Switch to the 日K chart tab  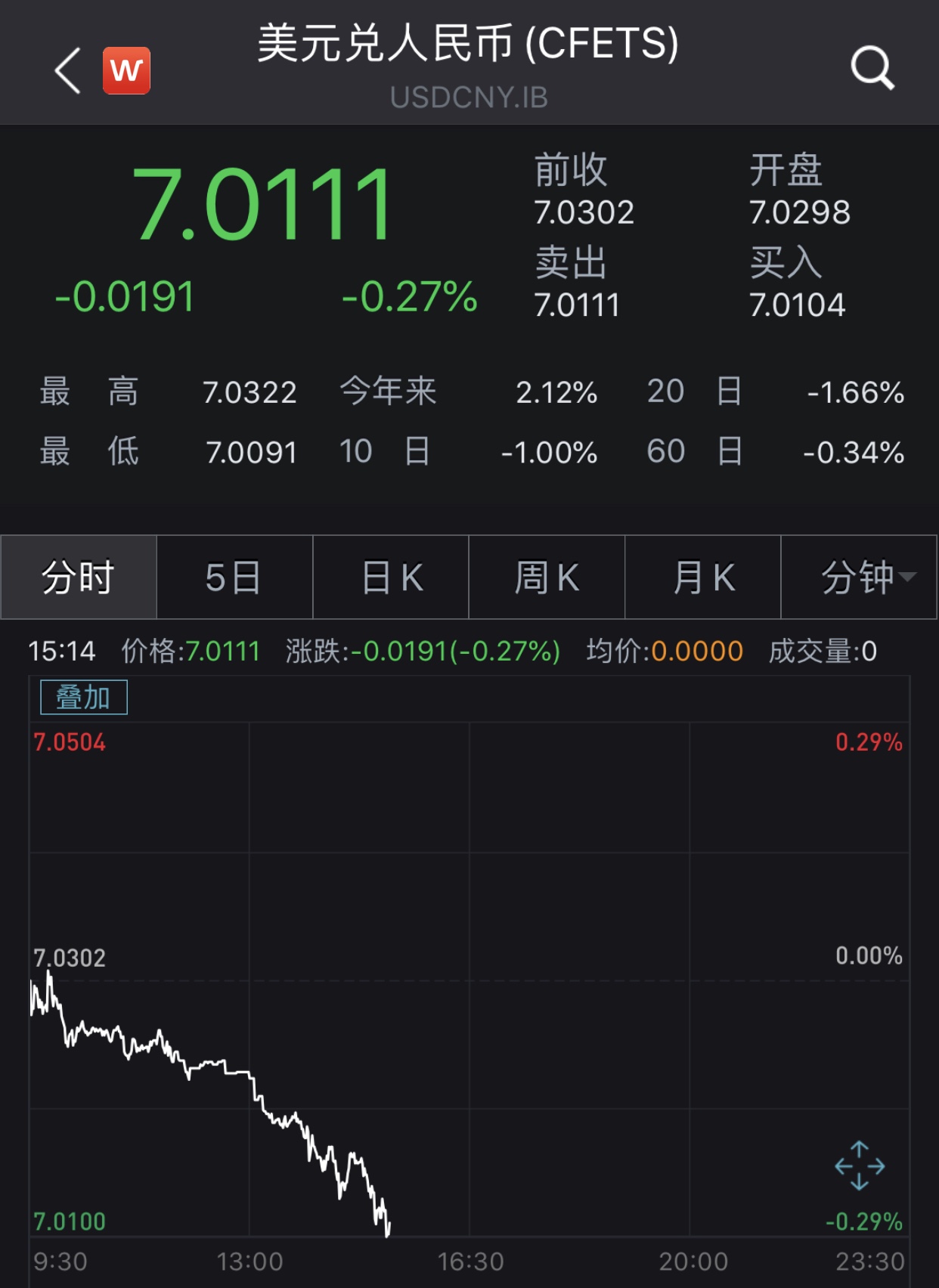pos(391,577)
